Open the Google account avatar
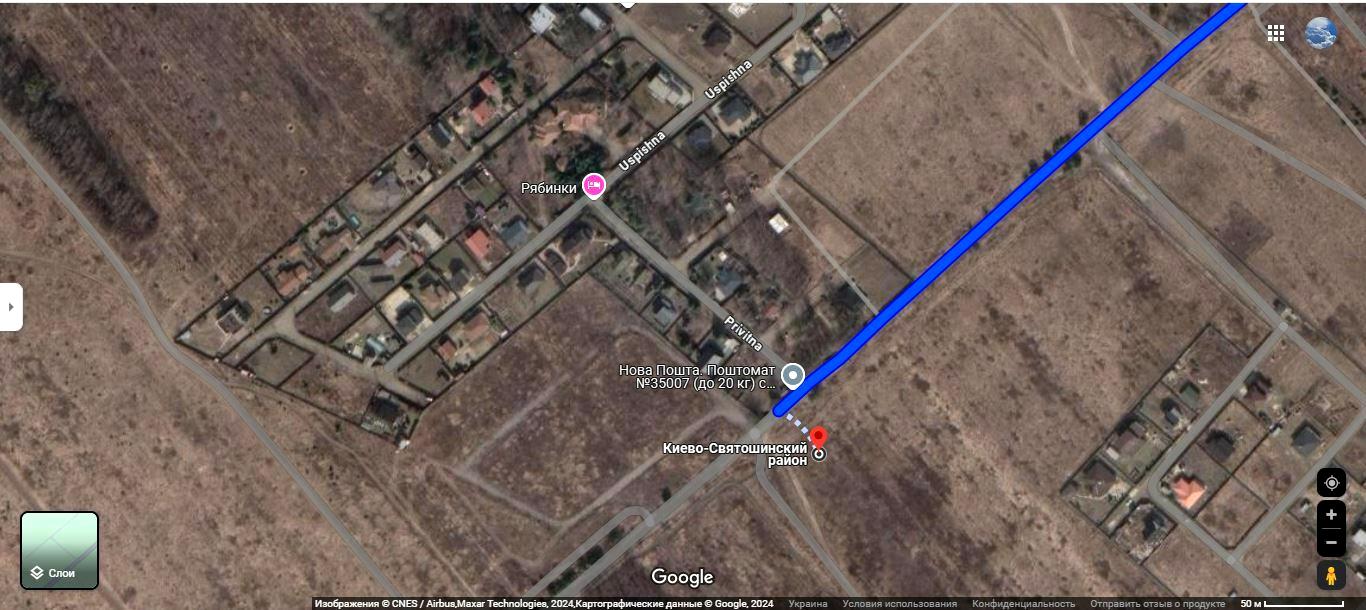The image size is (1366, 610). coord(1320,33)
